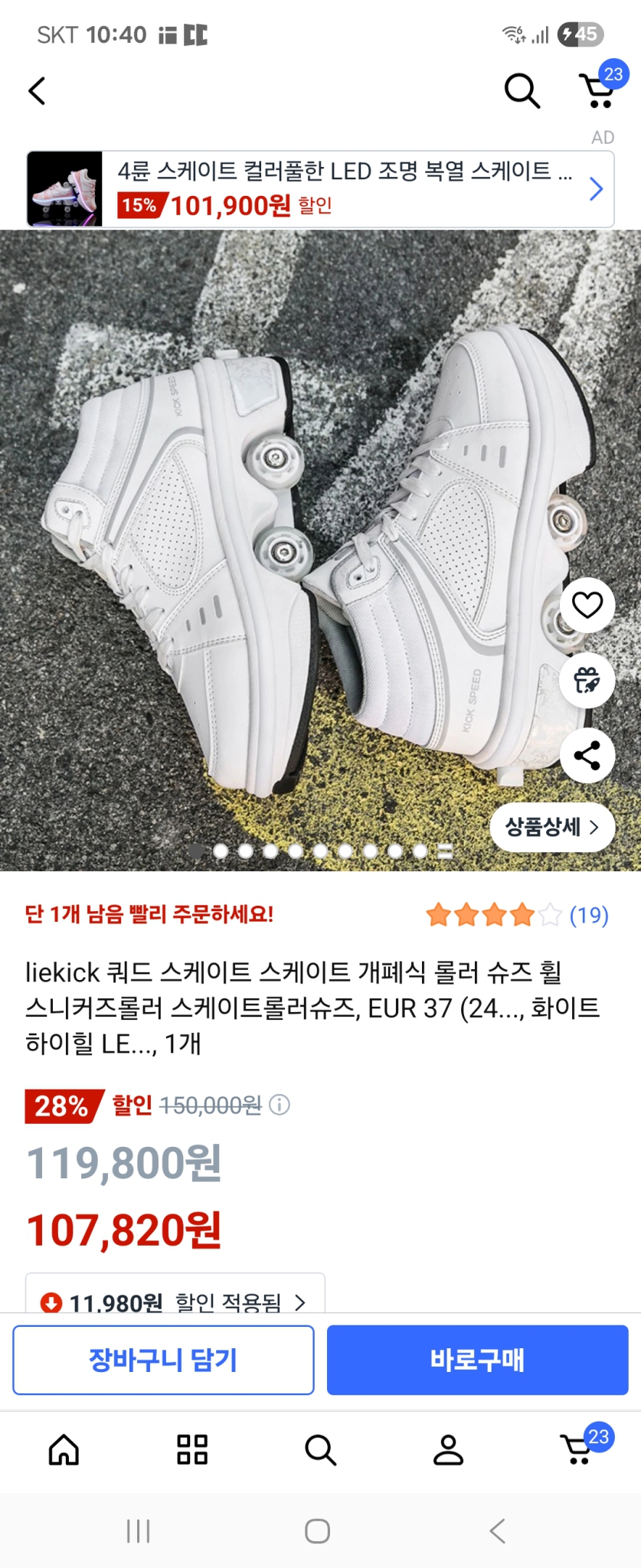This screenshot has width=641, height=1568.
Task: Tap 장바구니 담기 to add to cart
Action: click(163, 1361)
